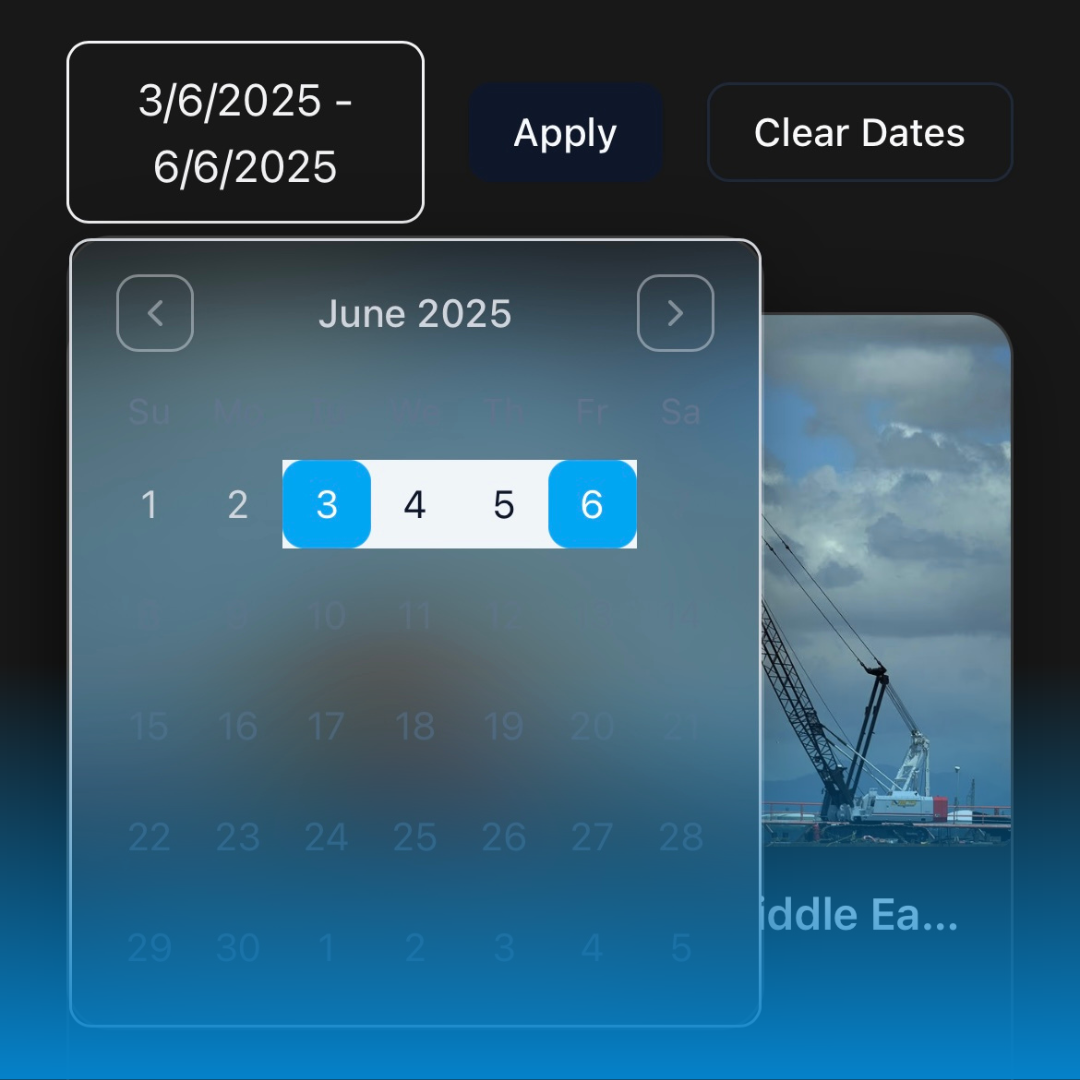1080x1080 pixels.
Task: Select June 1 in calendar
Action: coord(149,504)
